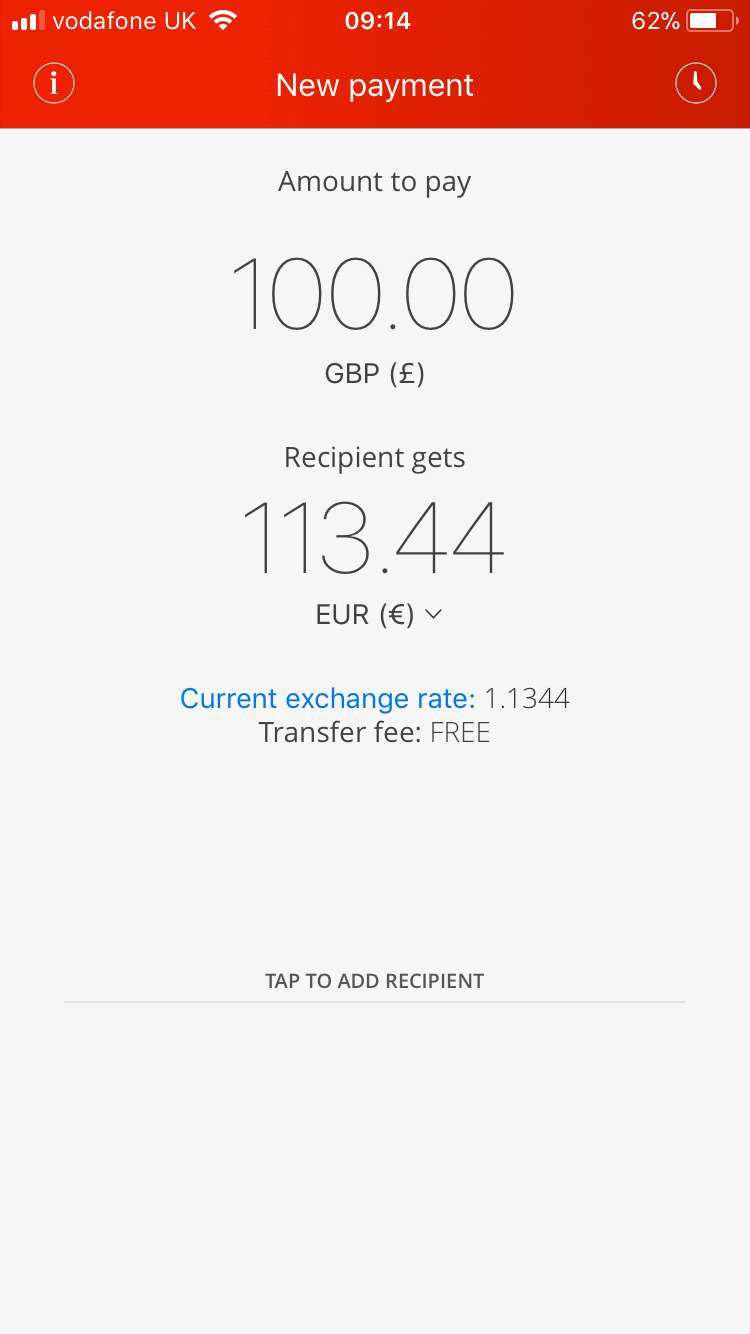
Task: Open the payment history clock icon
Action: pos(696,83)
